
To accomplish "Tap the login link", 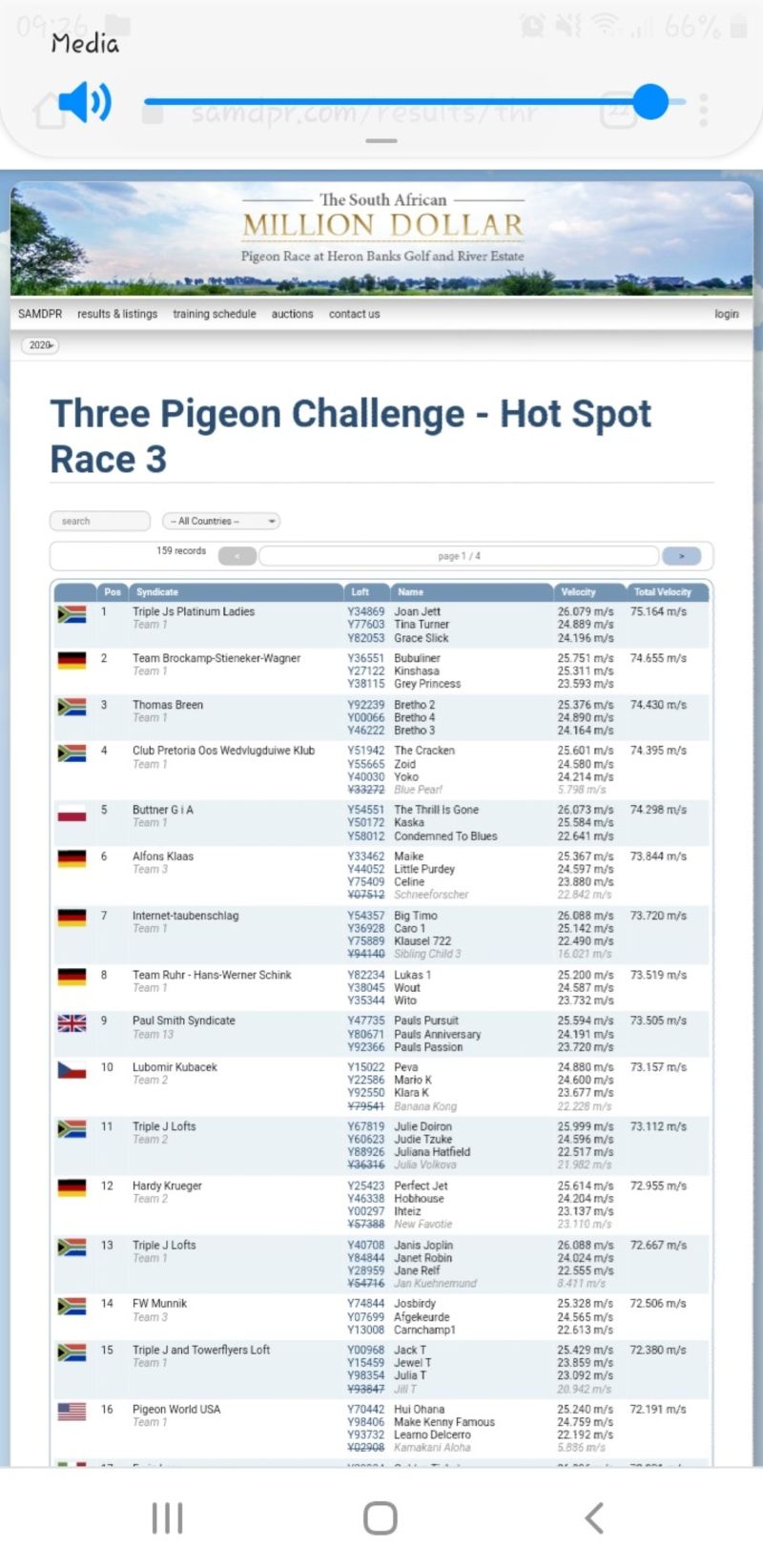I will coord(727,314).
